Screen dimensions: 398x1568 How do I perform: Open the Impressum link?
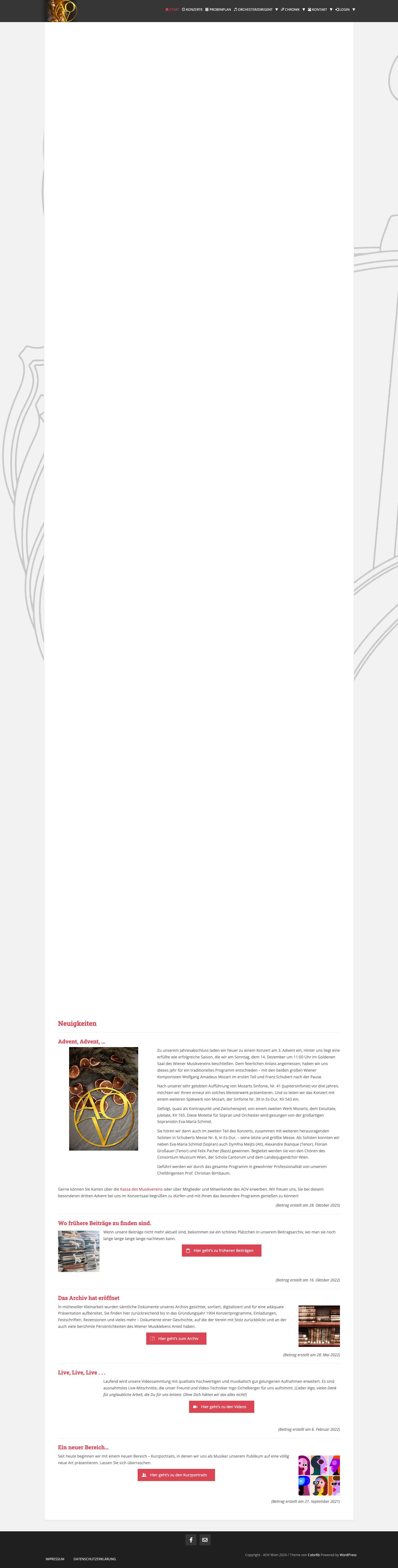point(55,1559)
